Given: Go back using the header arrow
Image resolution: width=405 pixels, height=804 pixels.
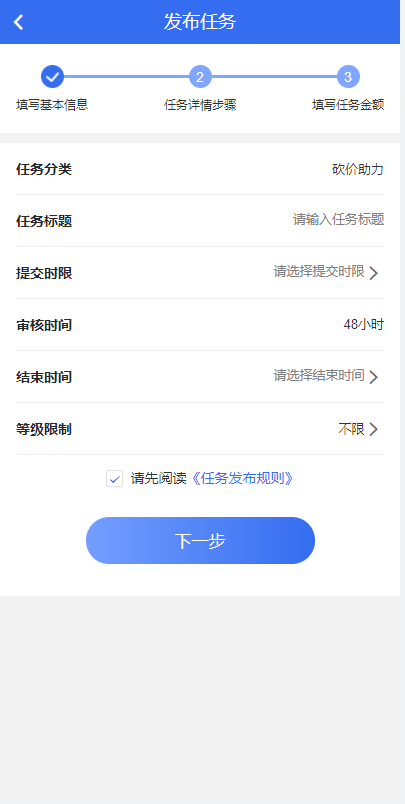Looking at the screenshot, I should pos(18,22).
